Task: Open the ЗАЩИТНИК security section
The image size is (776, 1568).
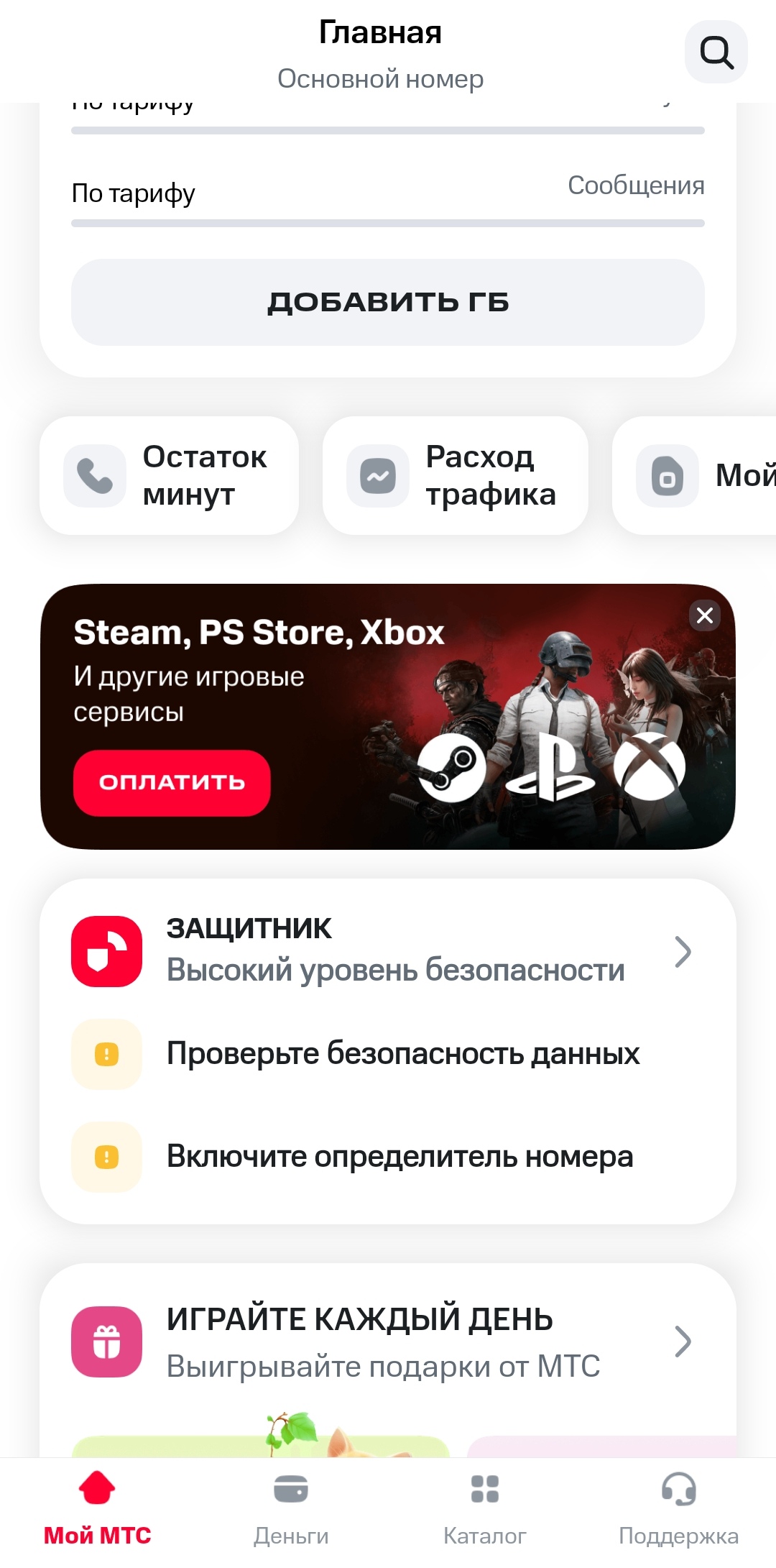Action: (388, 951)
